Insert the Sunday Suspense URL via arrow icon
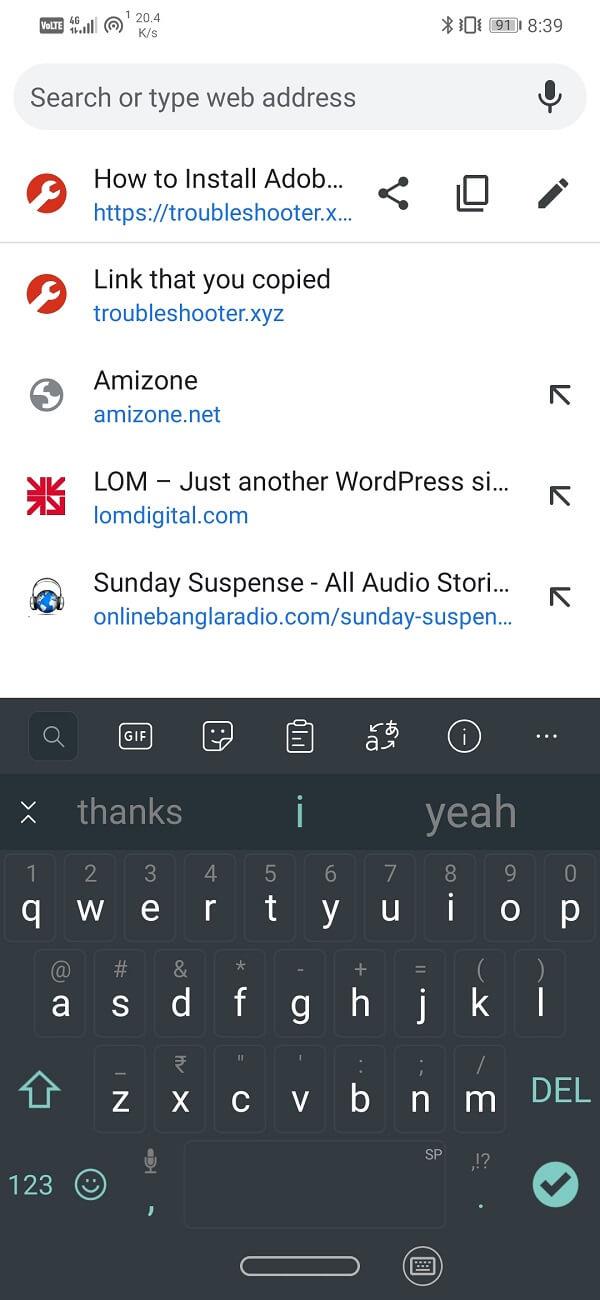 [560, 597]
